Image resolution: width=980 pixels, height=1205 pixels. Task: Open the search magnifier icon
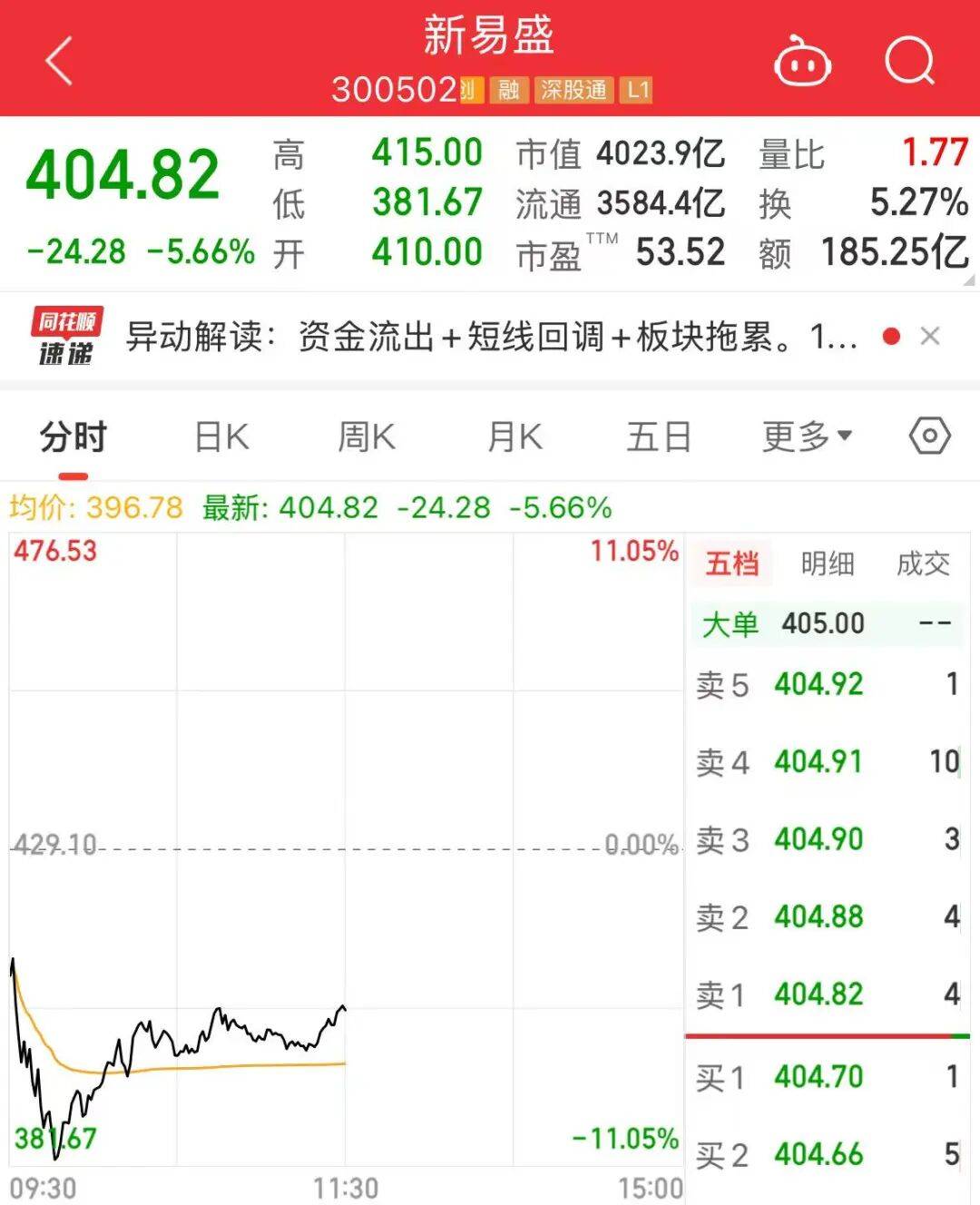909,62
